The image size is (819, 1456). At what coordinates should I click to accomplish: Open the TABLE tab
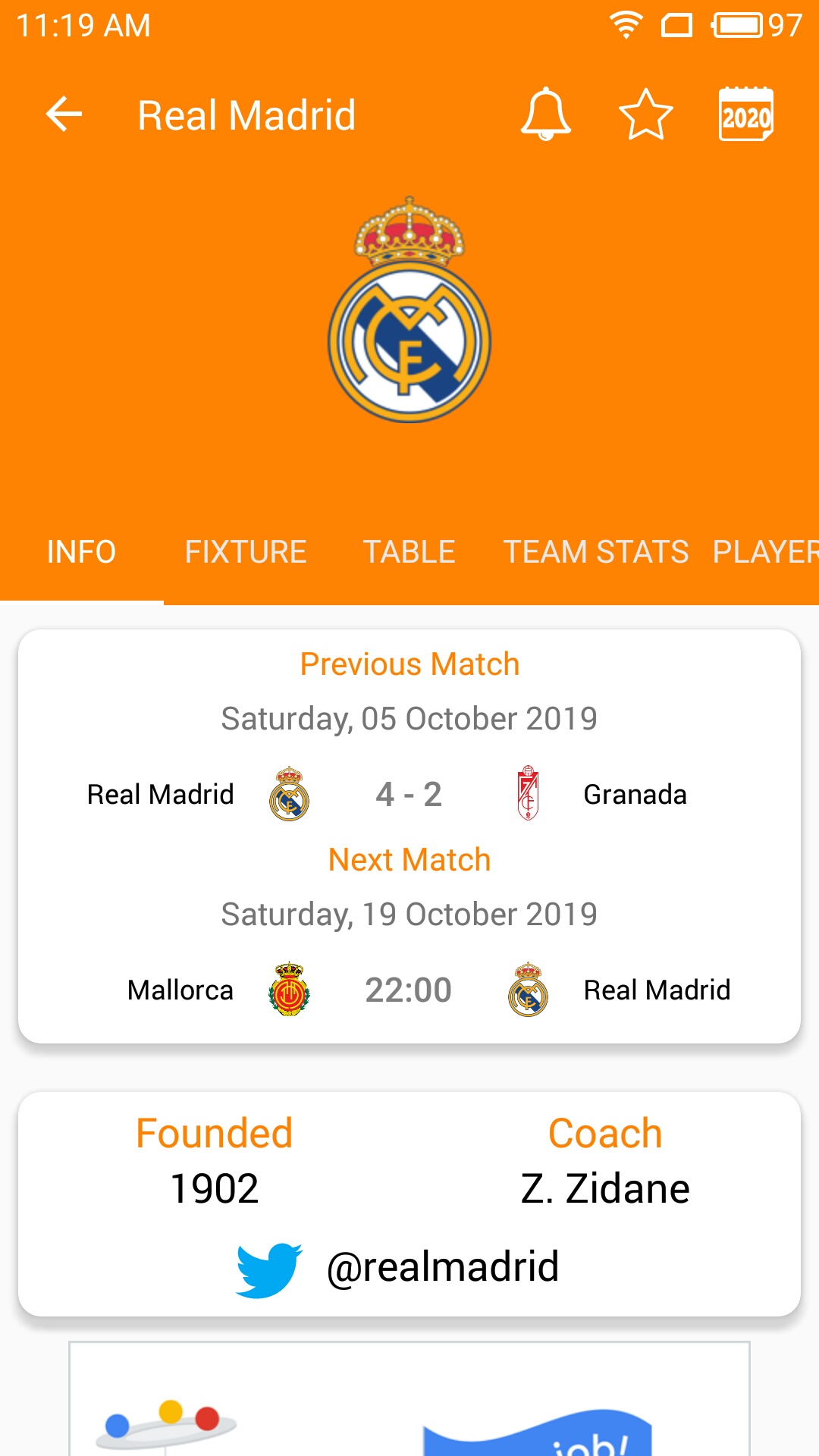409,552
